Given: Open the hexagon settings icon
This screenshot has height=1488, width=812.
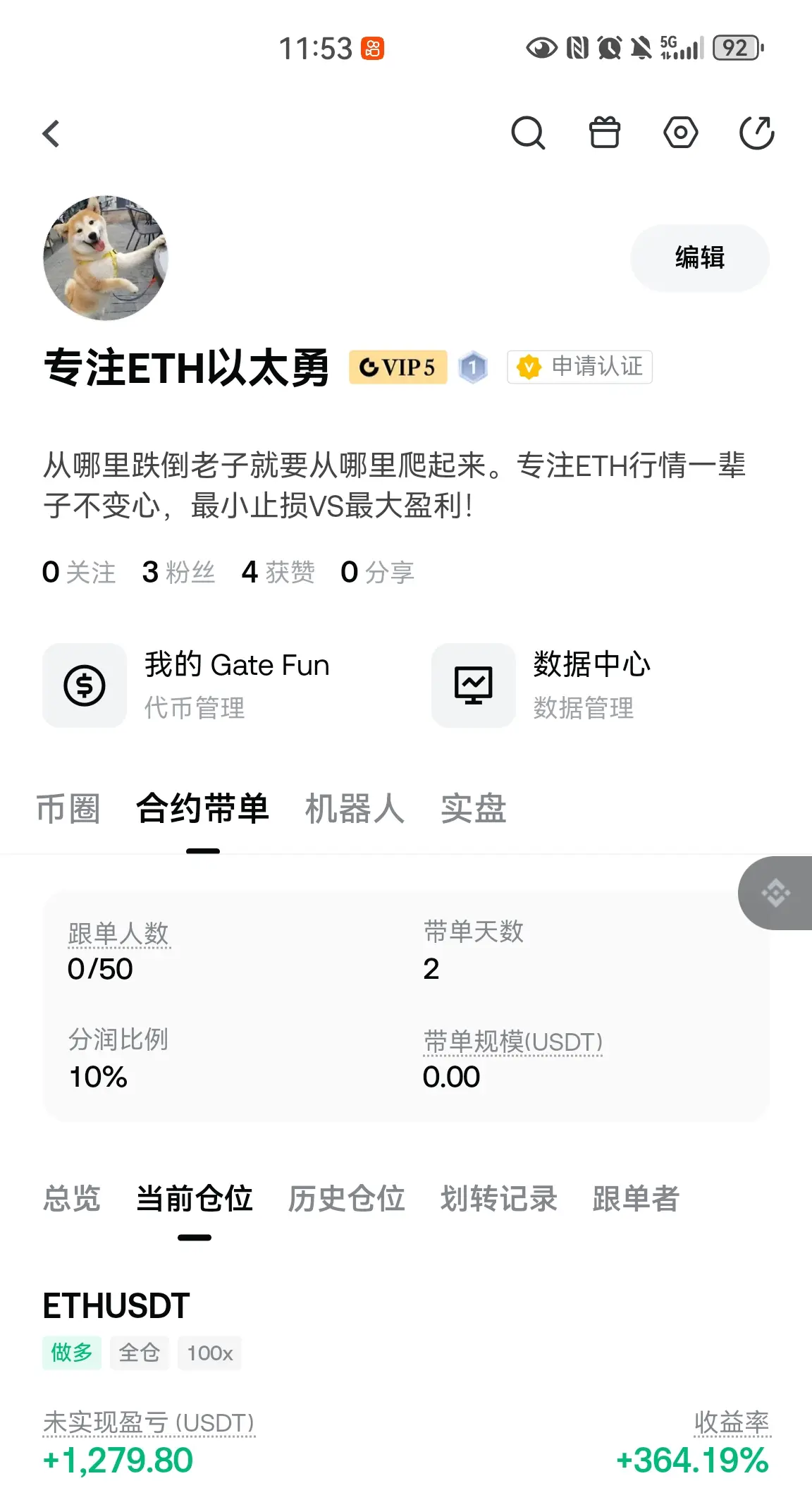Looking at the screenshot, I should click(680, 133).
